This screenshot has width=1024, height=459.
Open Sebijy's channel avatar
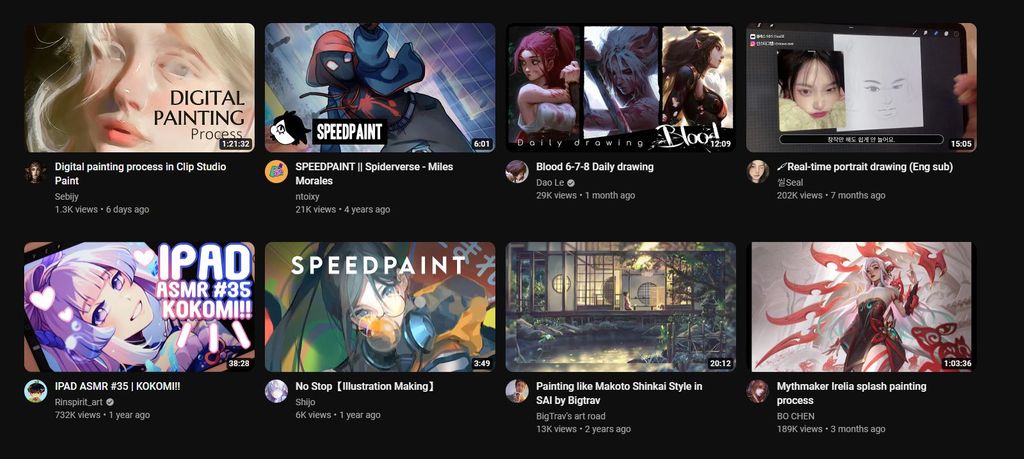pyautogui.click(x=36, y=172)
